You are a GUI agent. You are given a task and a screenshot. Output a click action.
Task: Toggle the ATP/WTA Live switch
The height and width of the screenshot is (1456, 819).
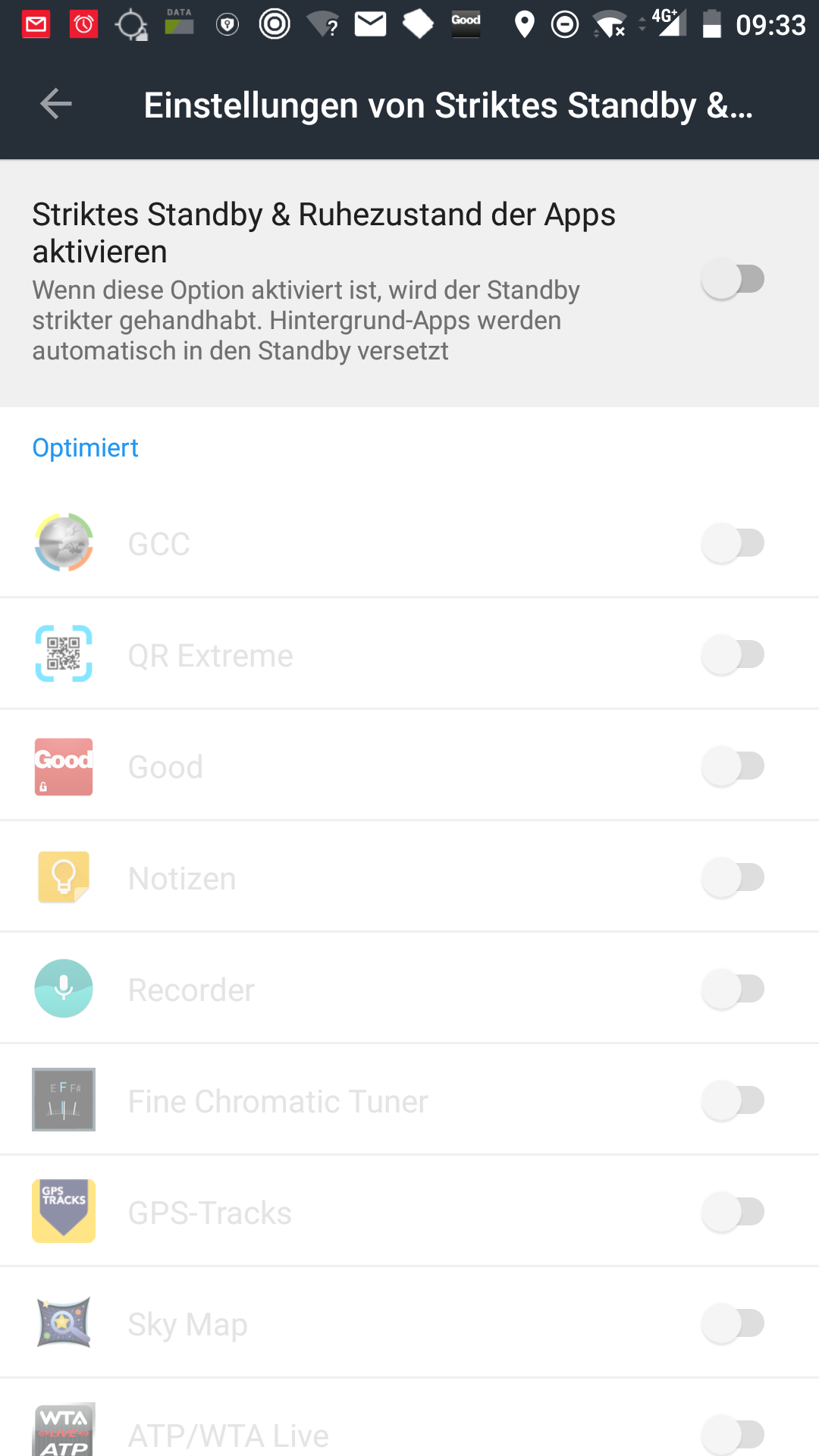(733, 1433)
